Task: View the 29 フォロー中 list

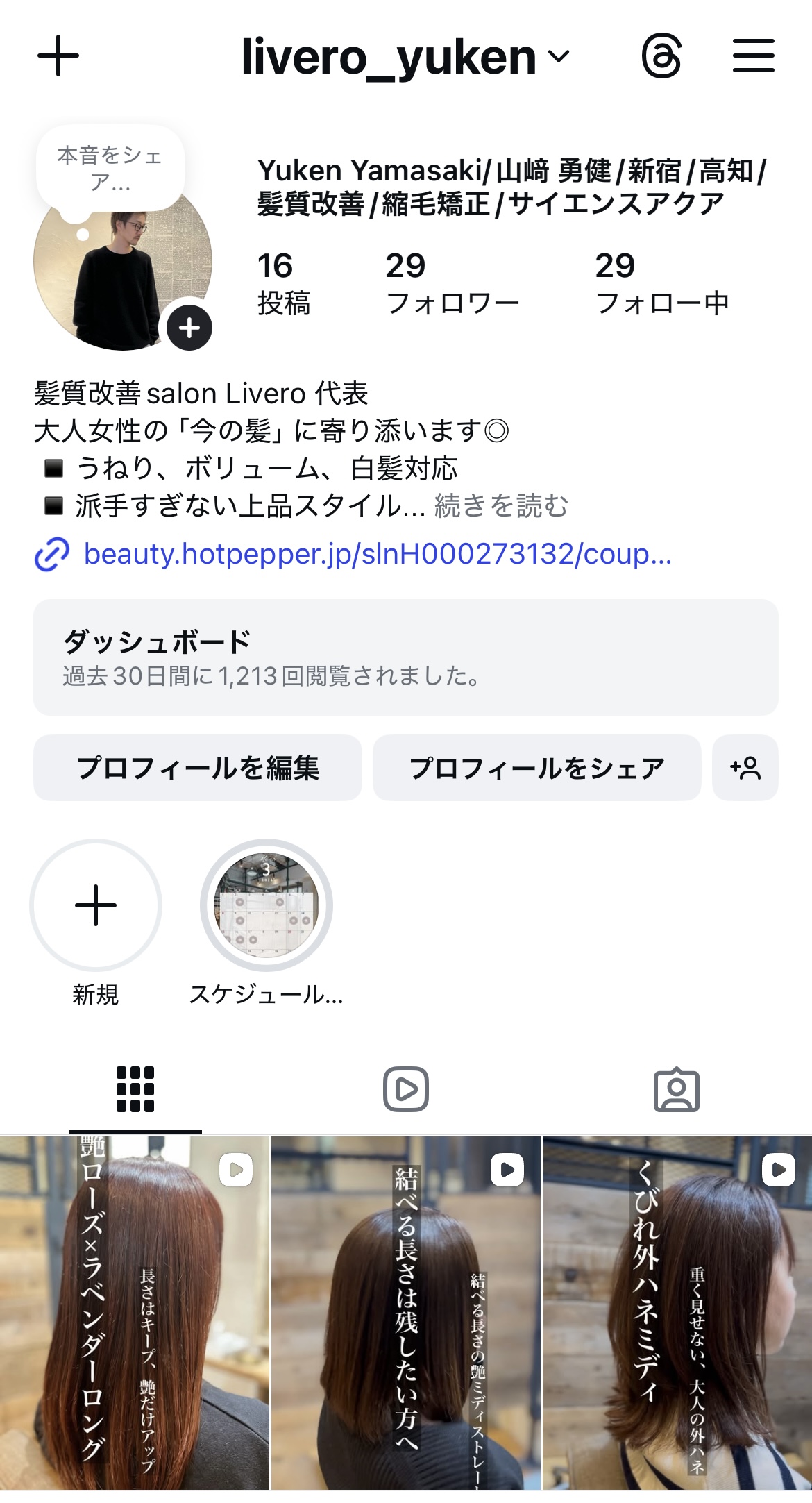Action: pos(661,283)
